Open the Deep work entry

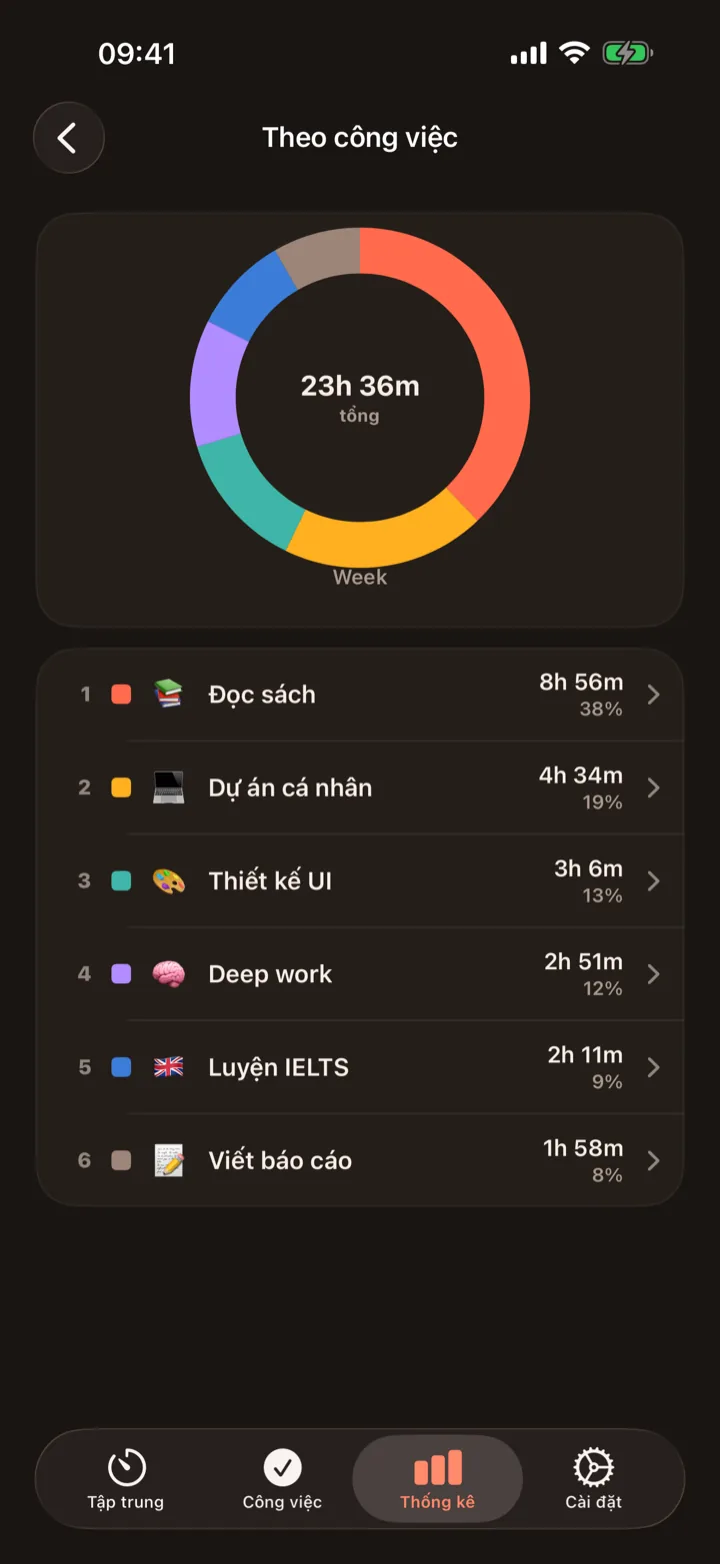pyautogui.click(x=360, y=974)
